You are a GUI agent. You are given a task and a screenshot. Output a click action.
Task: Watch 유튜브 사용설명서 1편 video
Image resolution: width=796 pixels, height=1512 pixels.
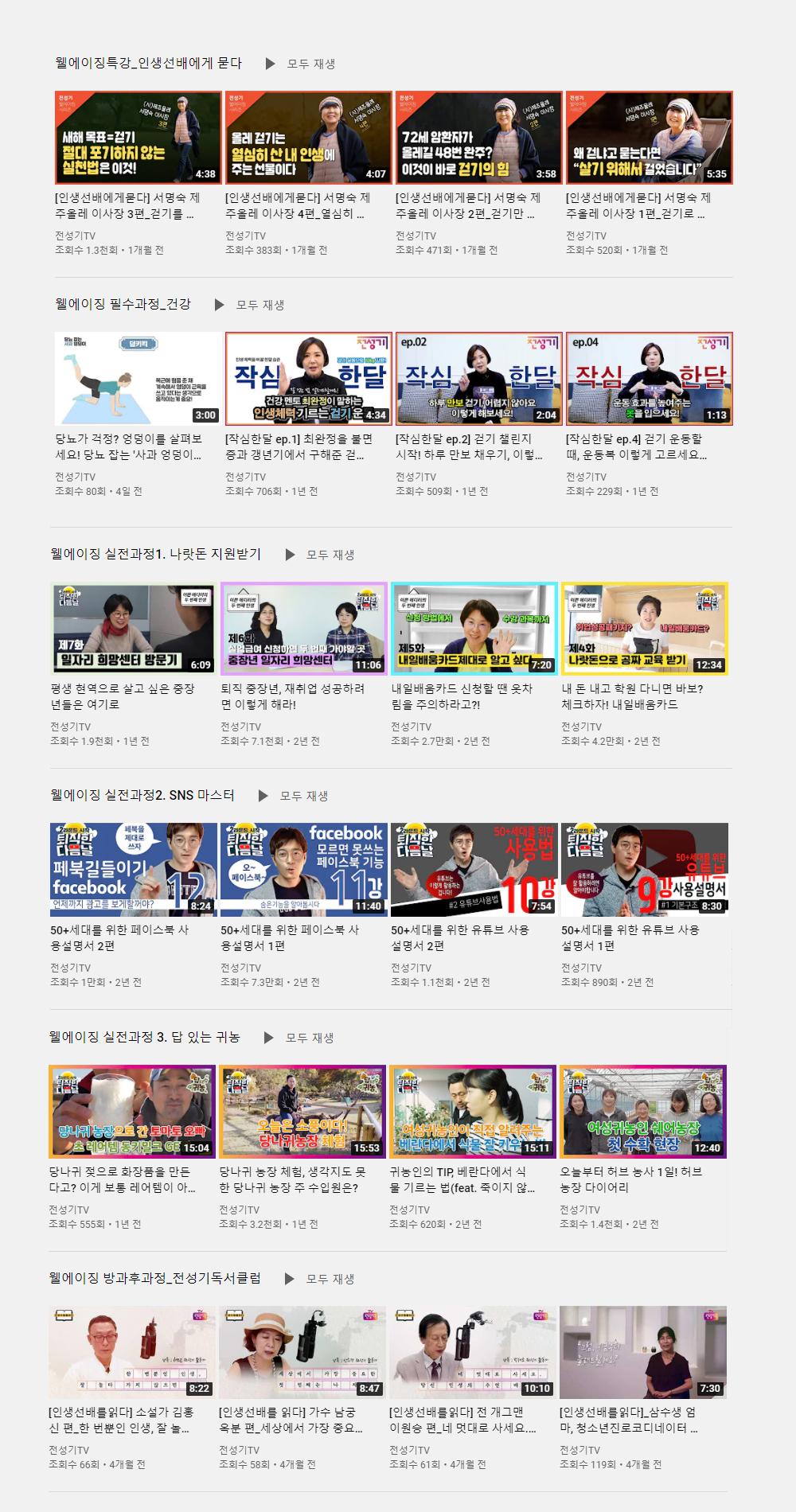pyautogui.click(x=644, y=870)
